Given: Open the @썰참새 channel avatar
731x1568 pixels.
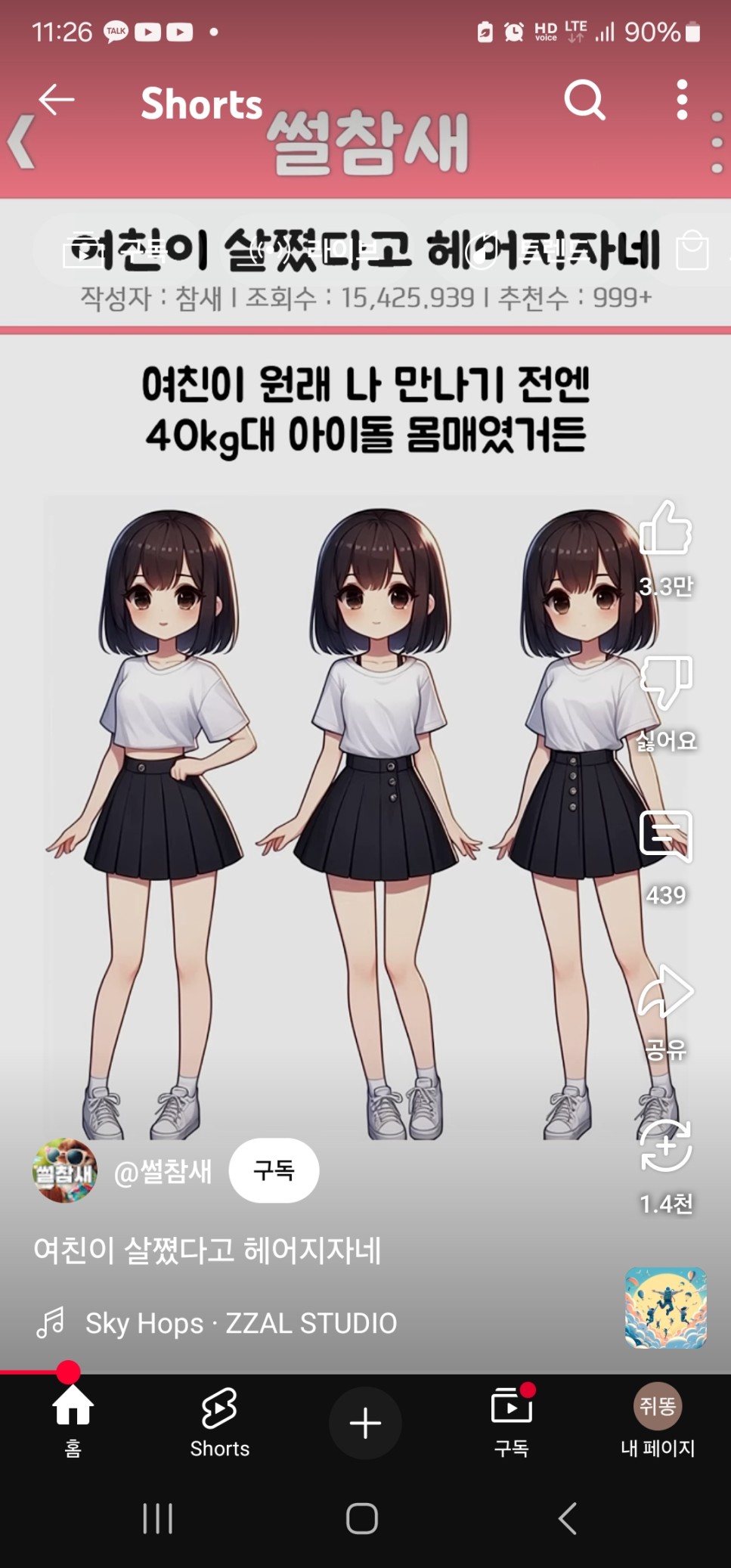Looking at the screenshot, I should point(65,1170).
